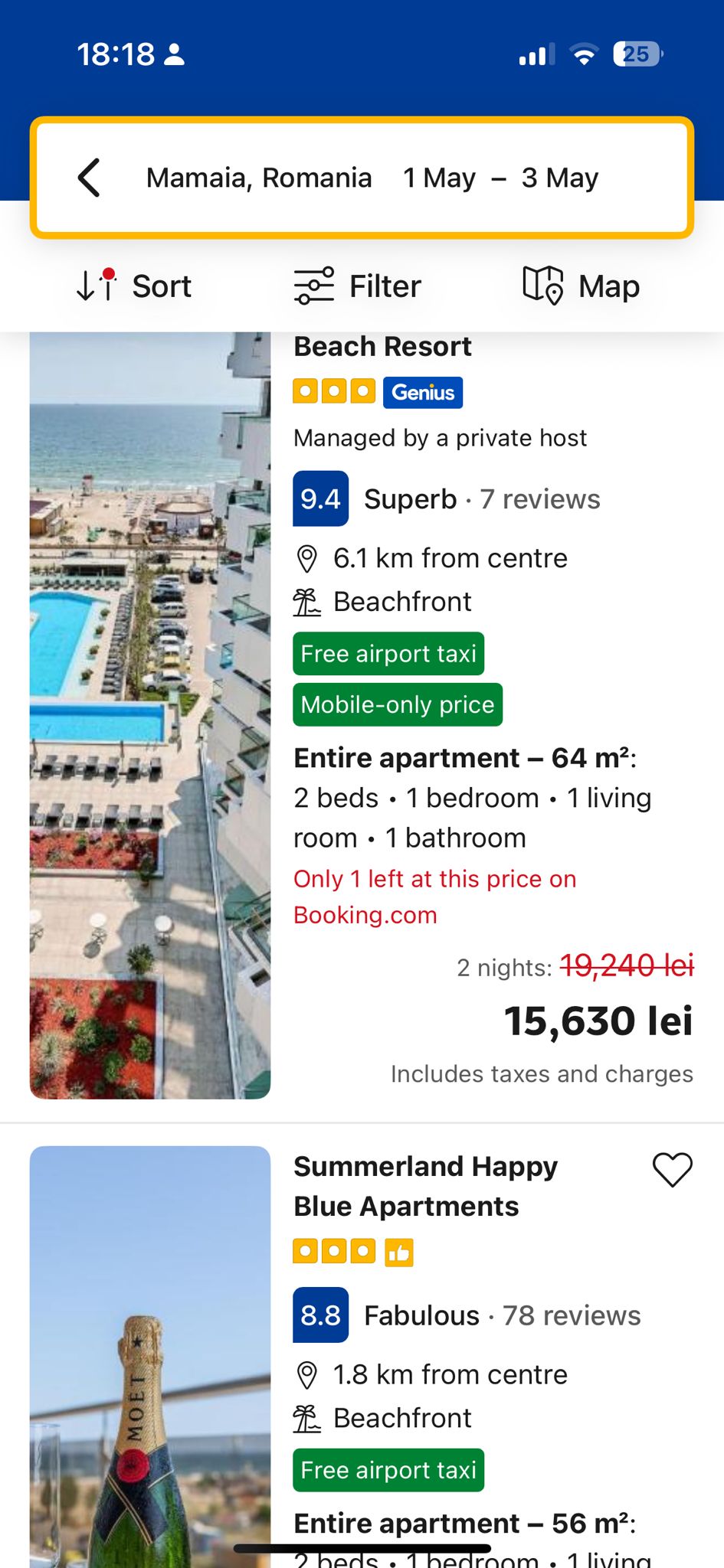Show results on the Map
The height and width of the screenshot is (1568, 724).
click(581, 286)
